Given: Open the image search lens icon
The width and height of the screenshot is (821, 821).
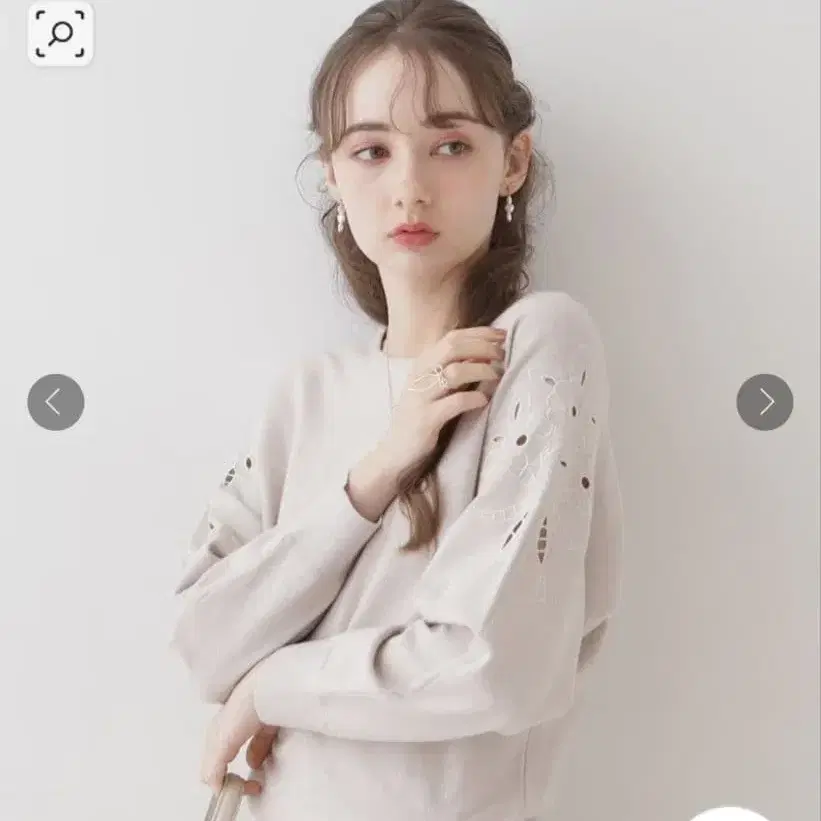Looking at the screenshot, I should (x=60, y=34).
